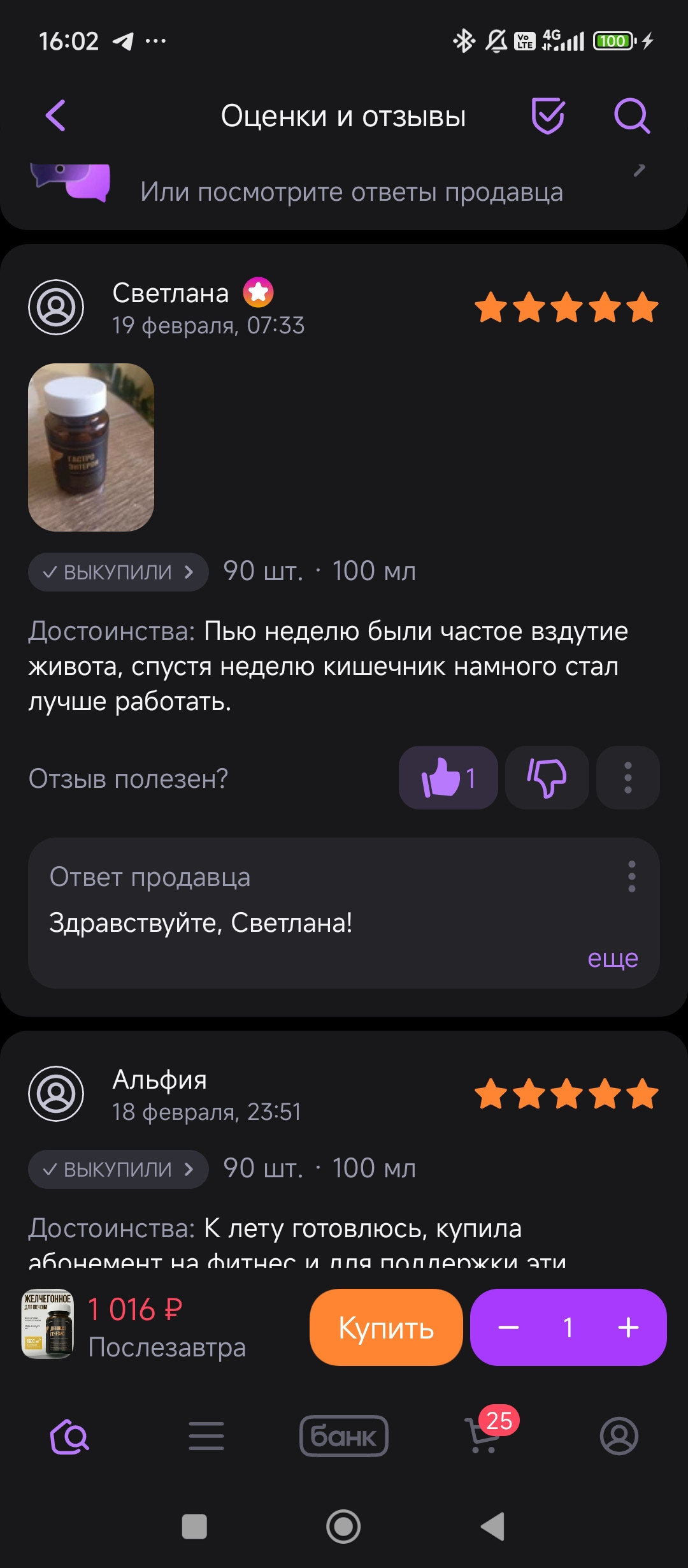Tap ВЫКУПИЛИ chip in Альфия's review

[118, 1169]
